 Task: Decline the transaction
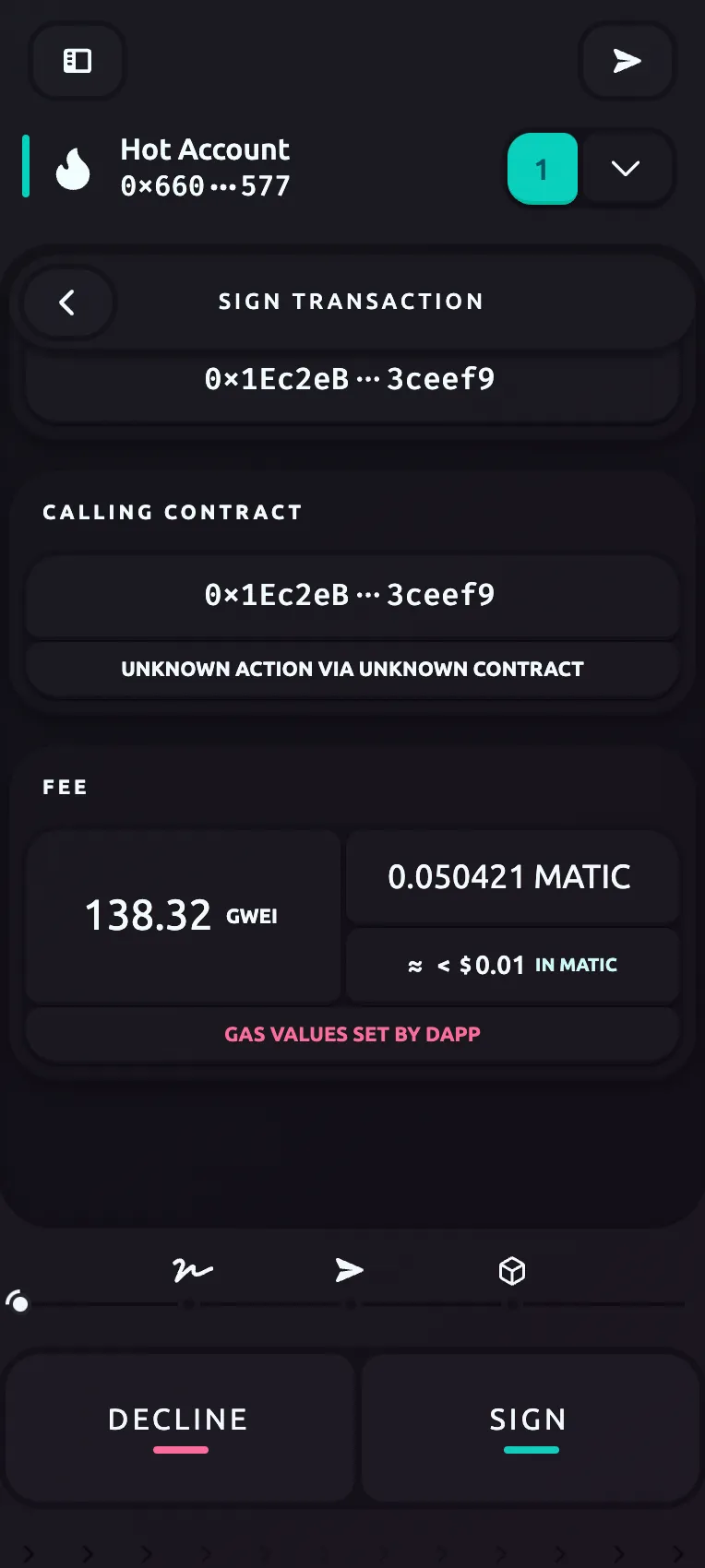pyautogui.click(x=179, y=1425)
